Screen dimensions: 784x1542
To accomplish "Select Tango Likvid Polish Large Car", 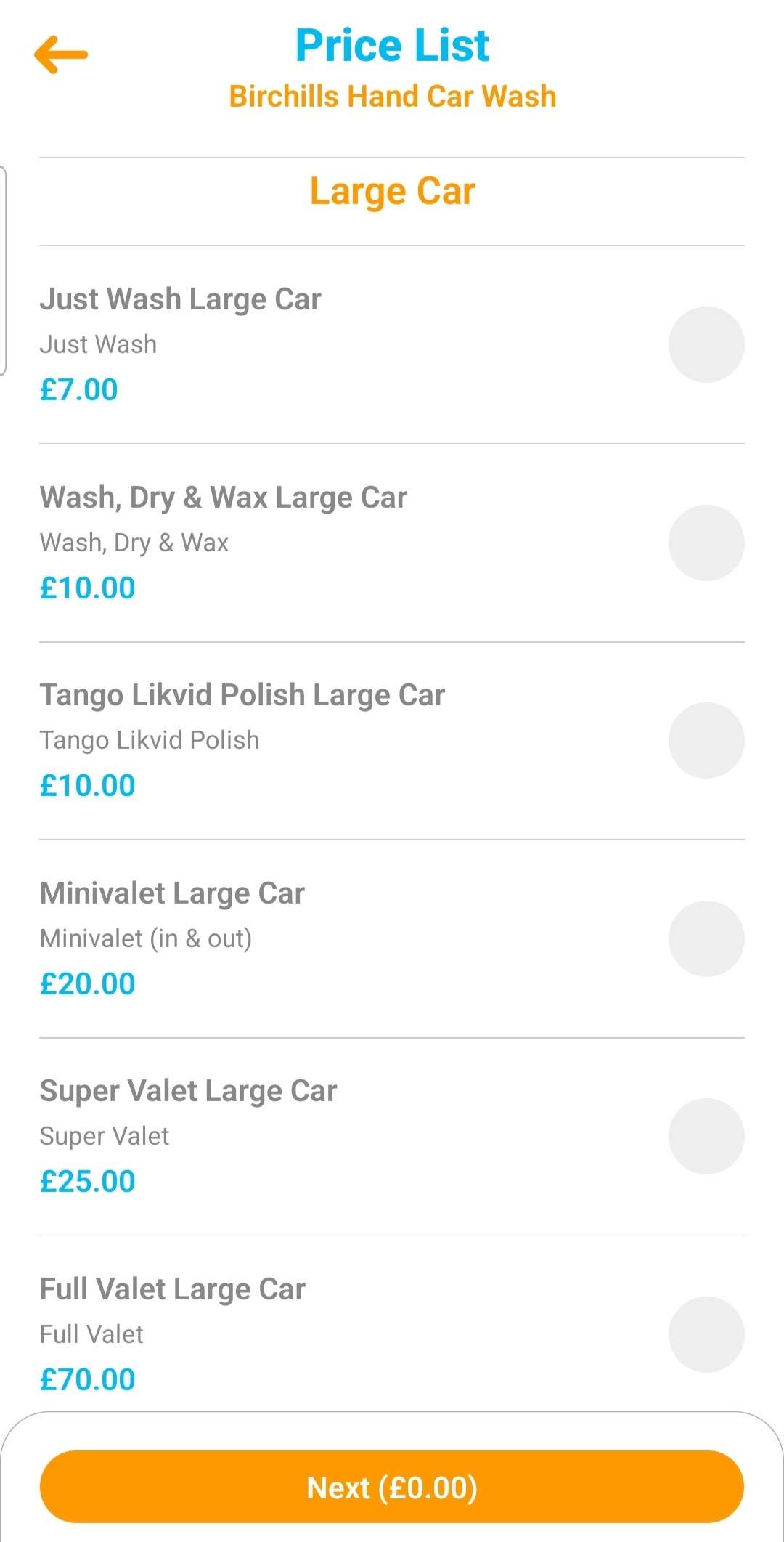I will pyautogui.click(x=706, y=740).
